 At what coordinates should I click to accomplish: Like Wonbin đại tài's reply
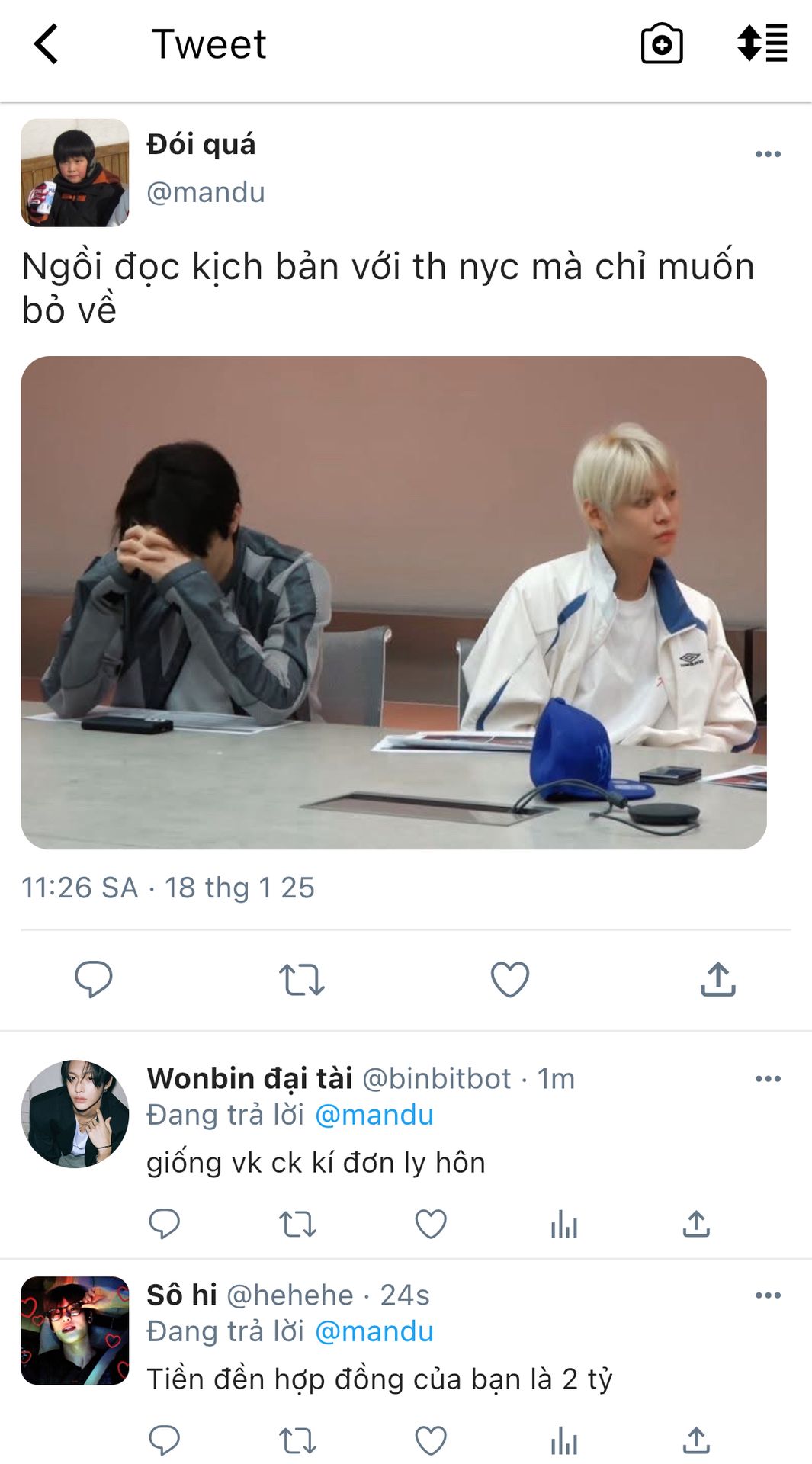point(431,1224)
